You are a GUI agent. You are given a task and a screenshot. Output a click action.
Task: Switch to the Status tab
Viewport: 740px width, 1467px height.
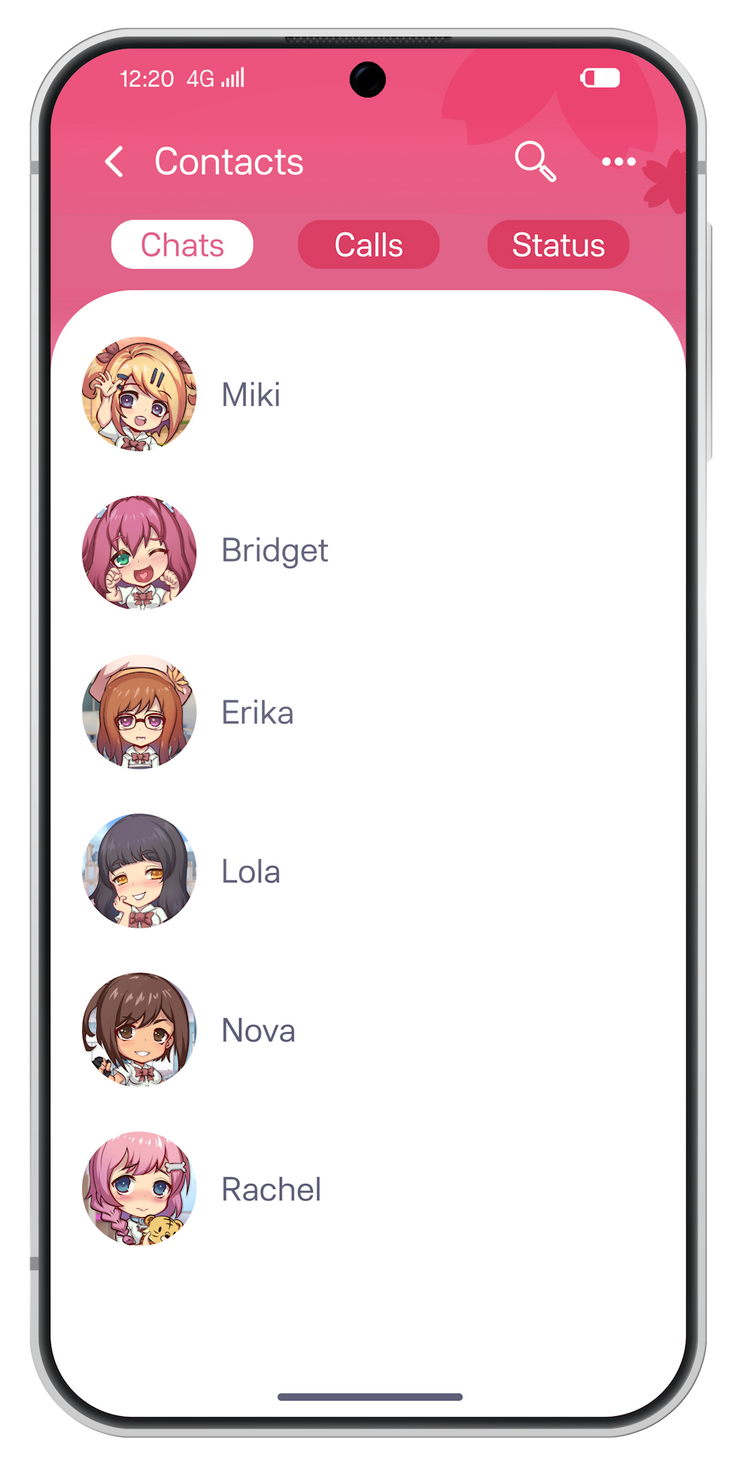click(x=558, y=245)
